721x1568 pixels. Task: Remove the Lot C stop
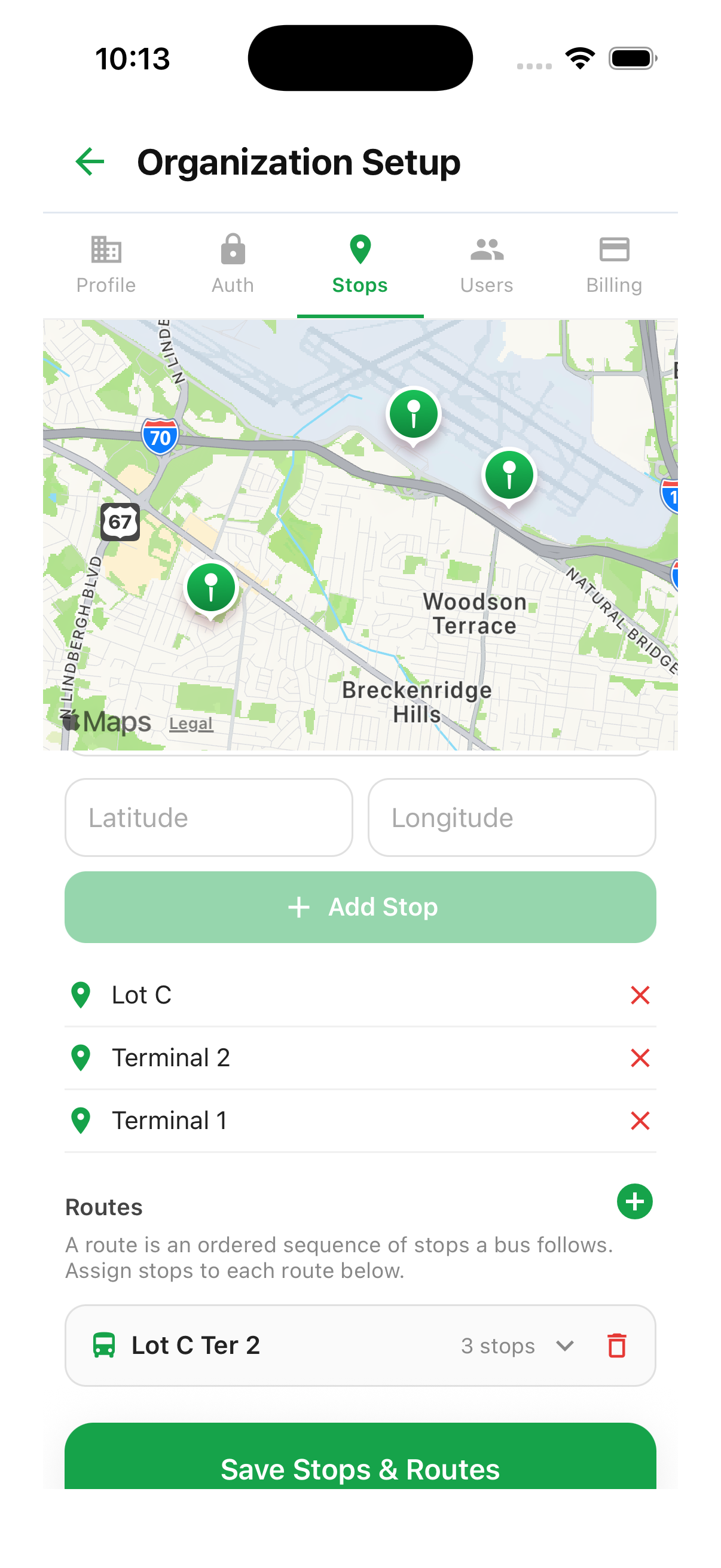click(x=640, y=995)
